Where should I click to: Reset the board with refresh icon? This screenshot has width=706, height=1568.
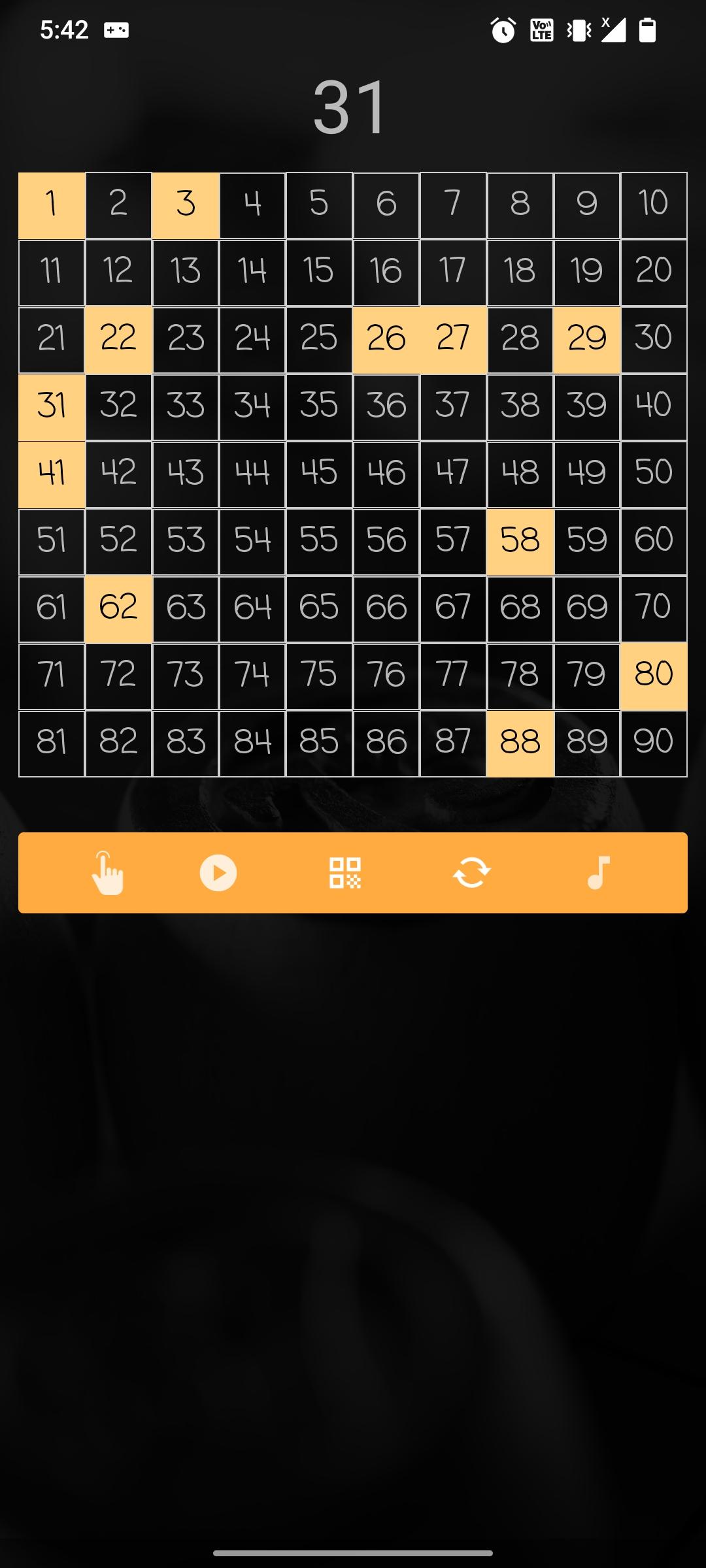[472, 873]
